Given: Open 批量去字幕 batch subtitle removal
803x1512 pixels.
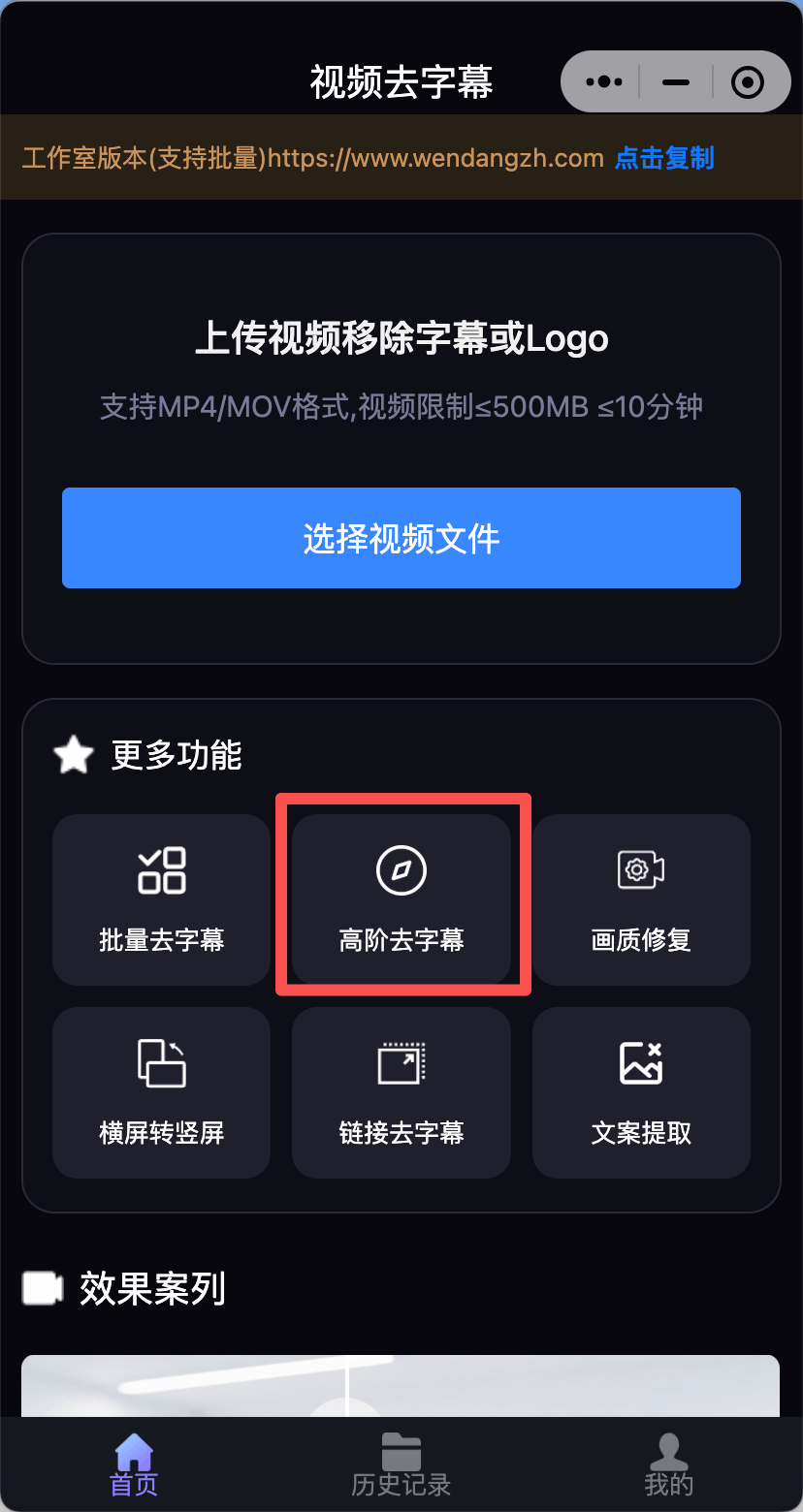Looking at the screenshot, I should (161, 899).
